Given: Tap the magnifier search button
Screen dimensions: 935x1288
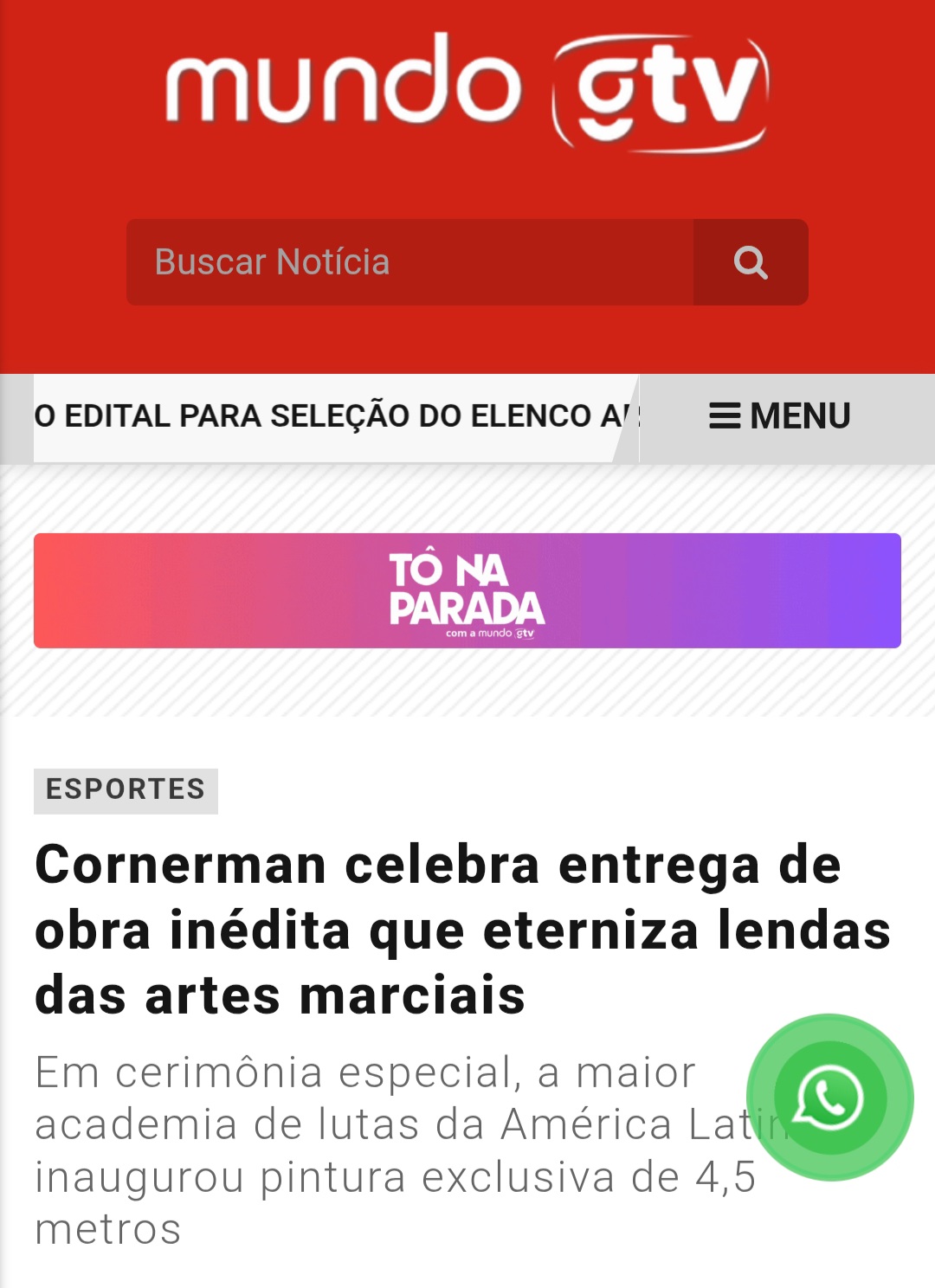Looking at the screenshot, I should (750, 262).
